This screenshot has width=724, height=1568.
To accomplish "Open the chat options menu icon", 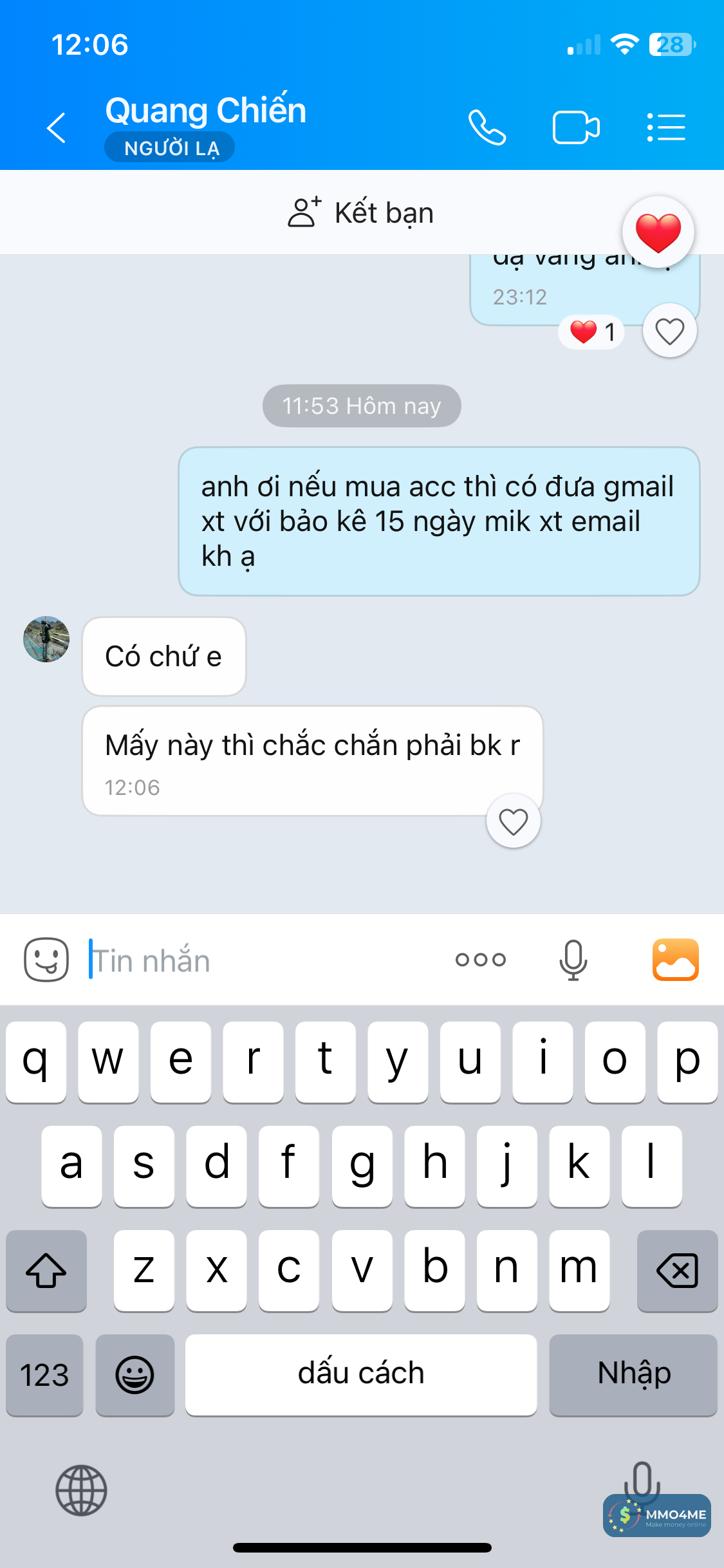I will (666, 127).
